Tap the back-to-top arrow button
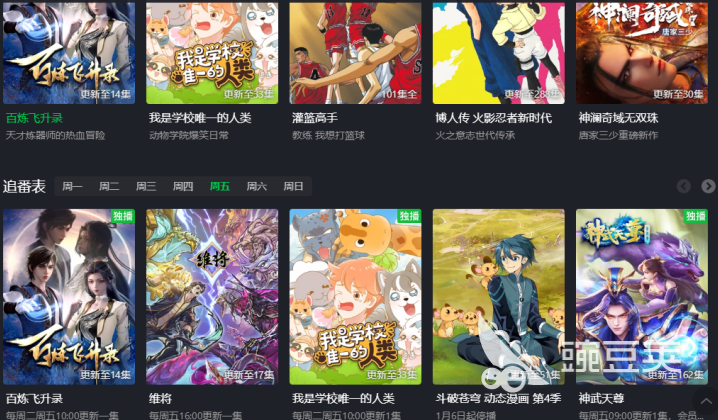The width and height of the screenshot is (718, 420). coord(706,401)
